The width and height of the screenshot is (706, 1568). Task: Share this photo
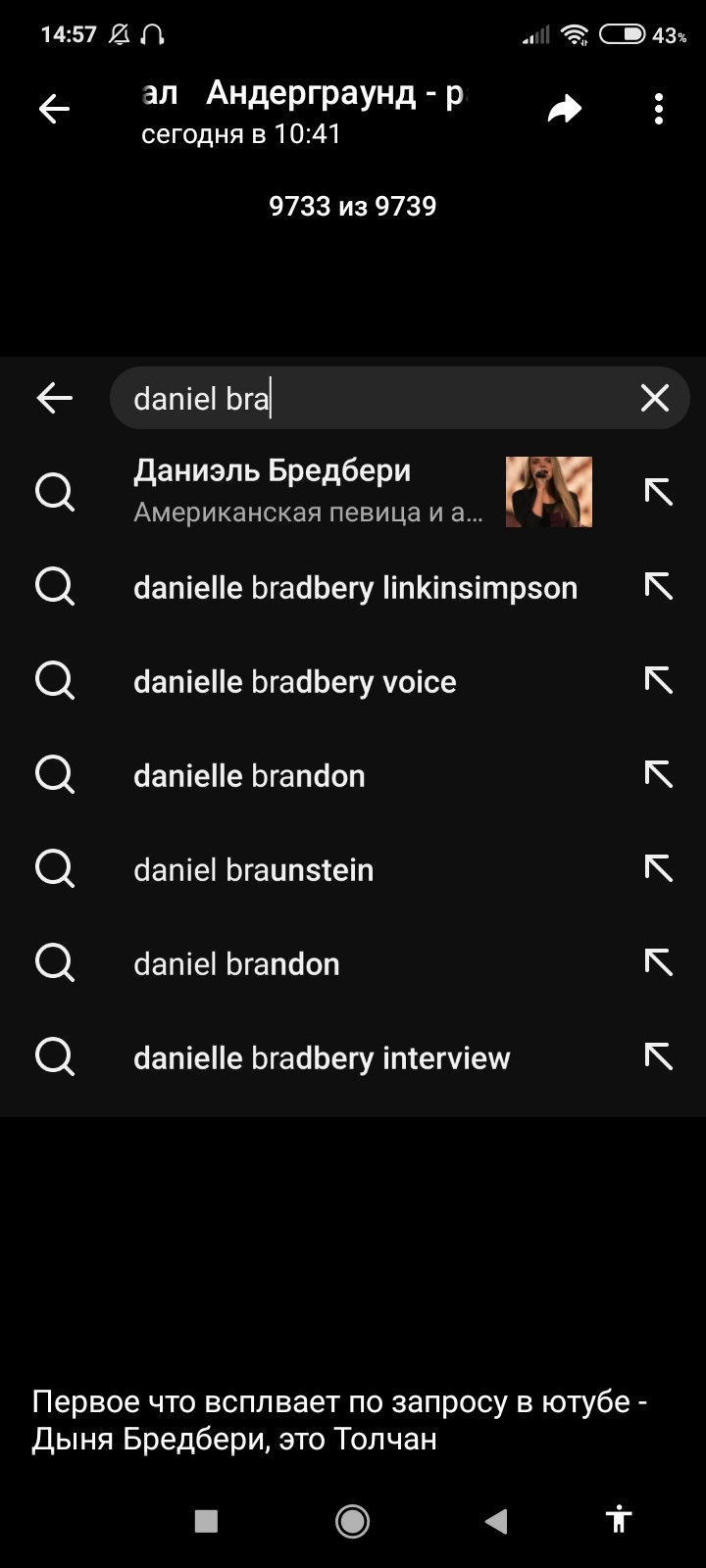point(564,109)
